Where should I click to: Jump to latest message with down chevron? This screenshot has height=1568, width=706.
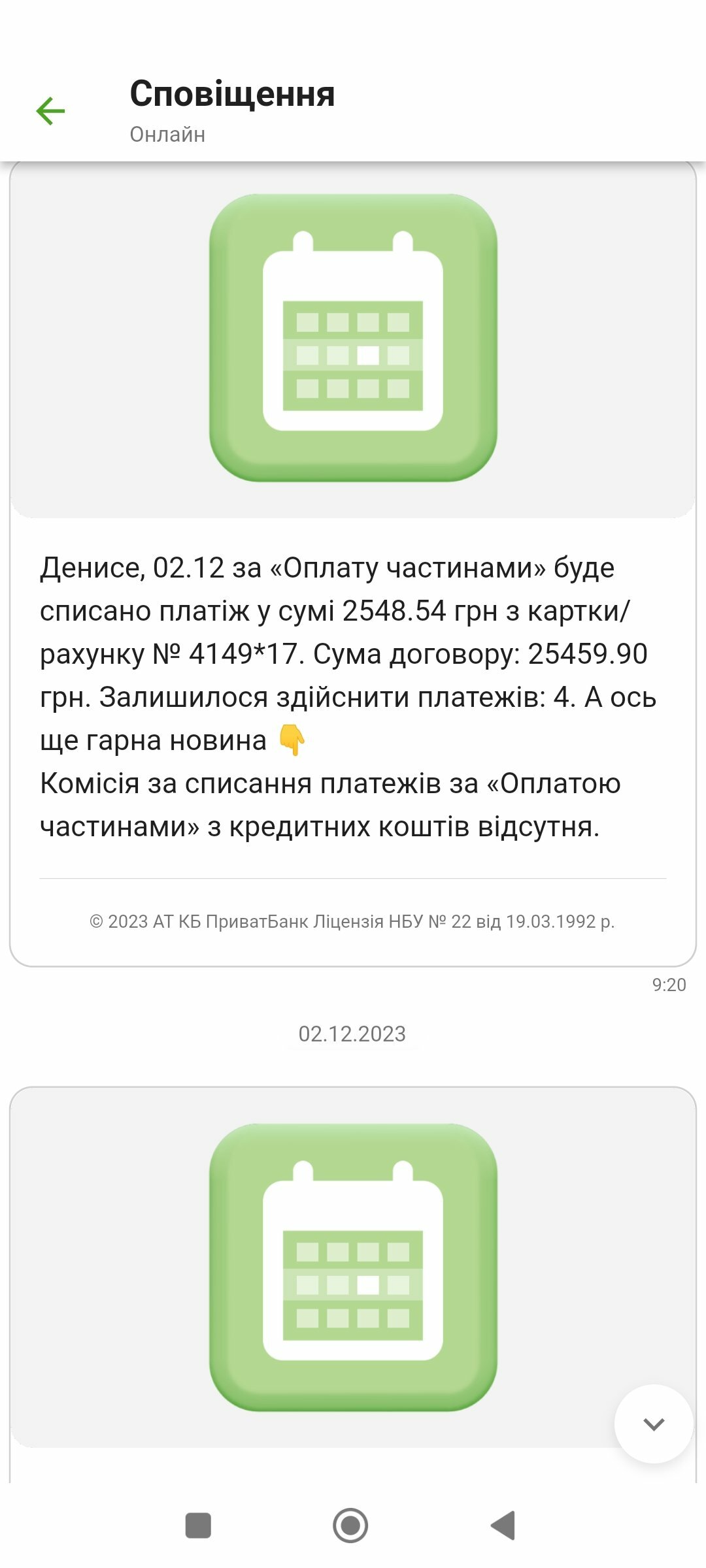[x=654, y=1424]
